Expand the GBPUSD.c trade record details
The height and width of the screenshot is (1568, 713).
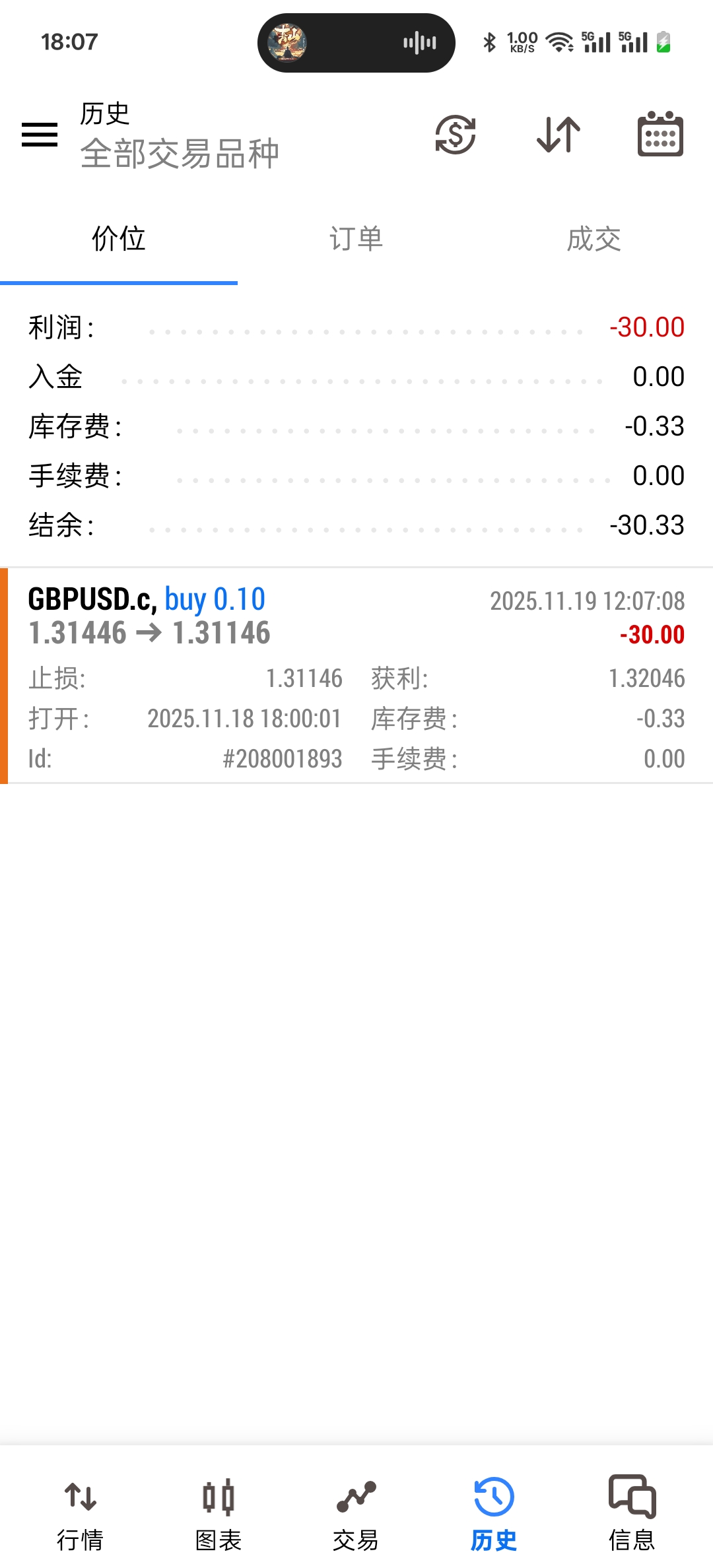coord(356,673)
